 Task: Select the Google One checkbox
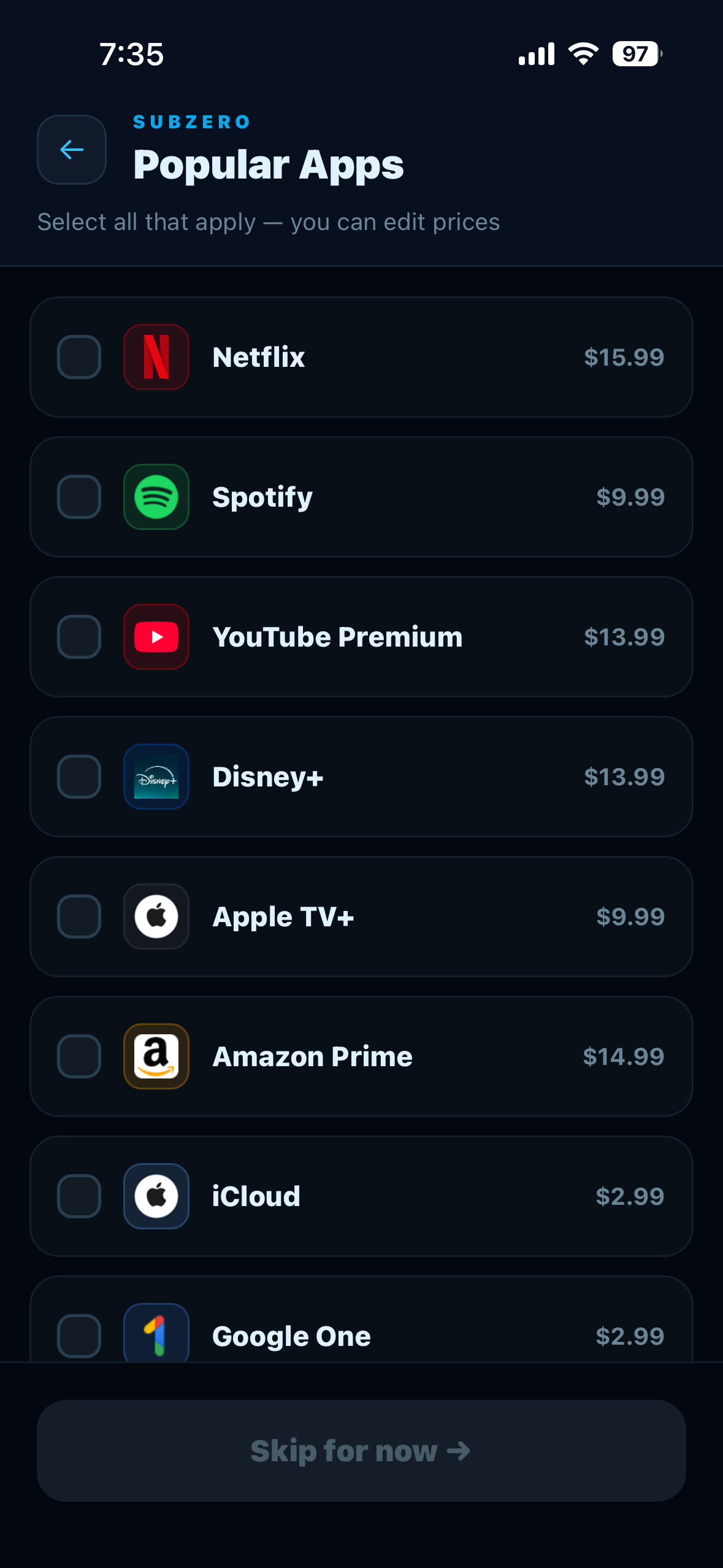[x=79, y=1335]
